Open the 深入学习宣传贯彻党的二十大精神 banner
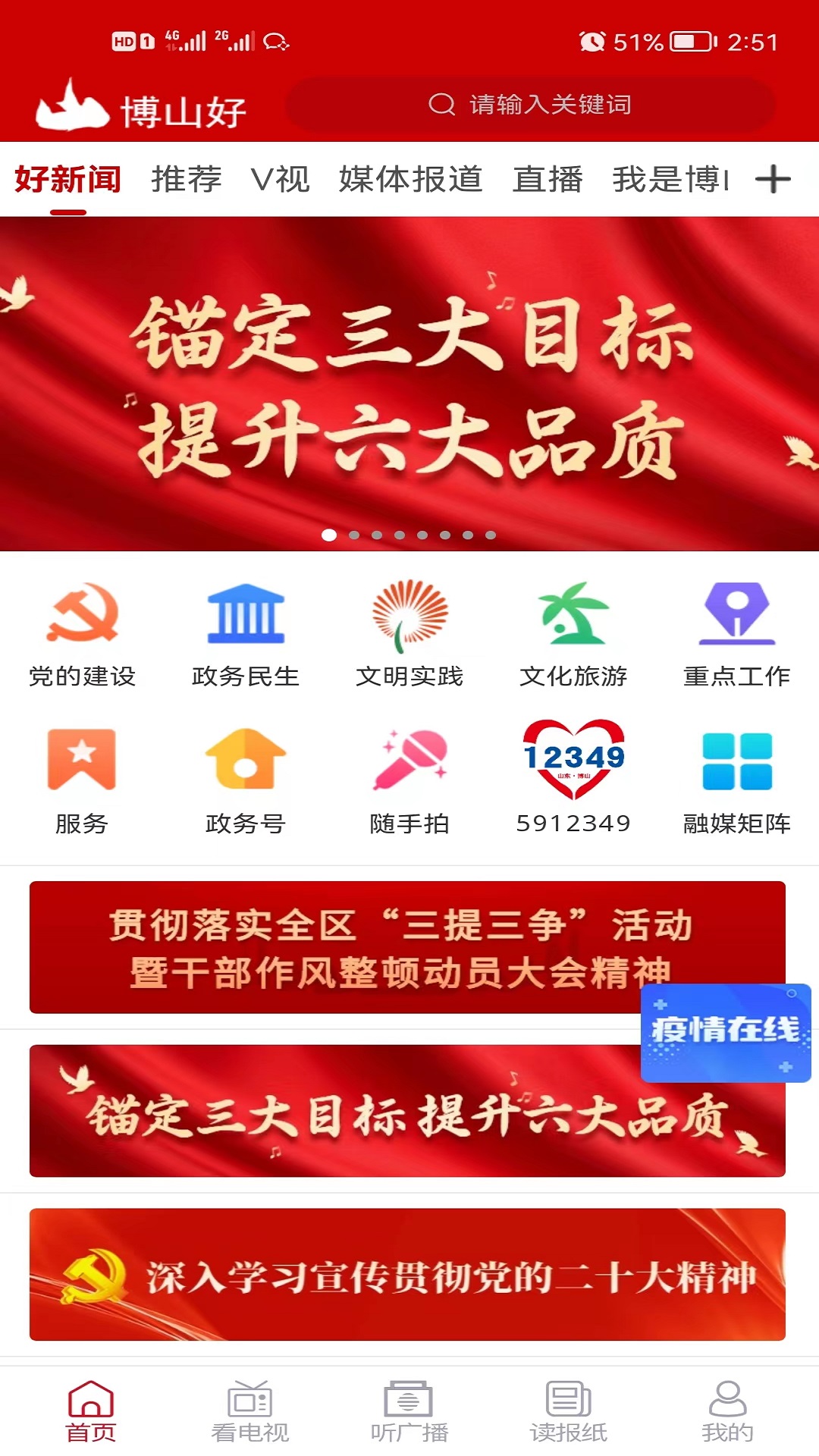This screenshot has width=819, height=1456. click(407, 1274)
